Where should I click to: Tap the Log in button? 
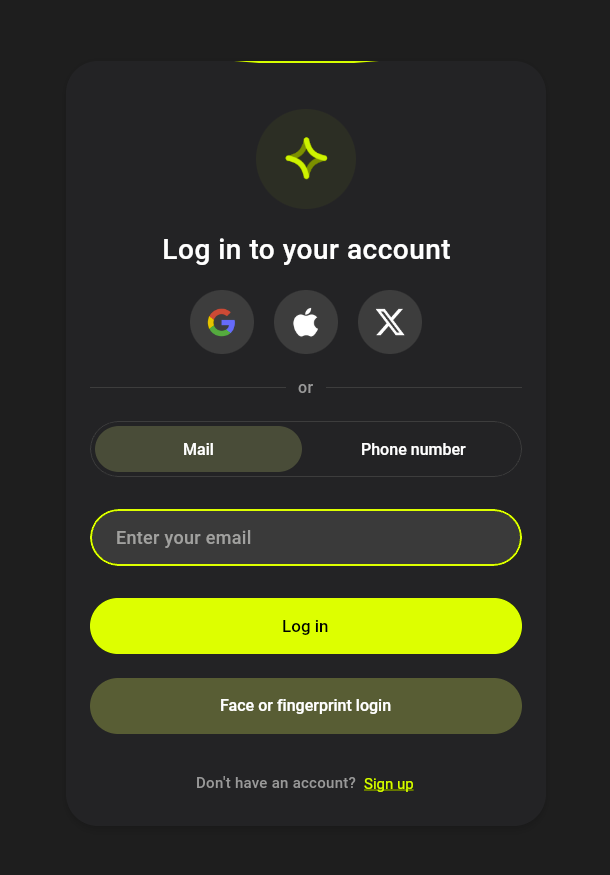306,626
